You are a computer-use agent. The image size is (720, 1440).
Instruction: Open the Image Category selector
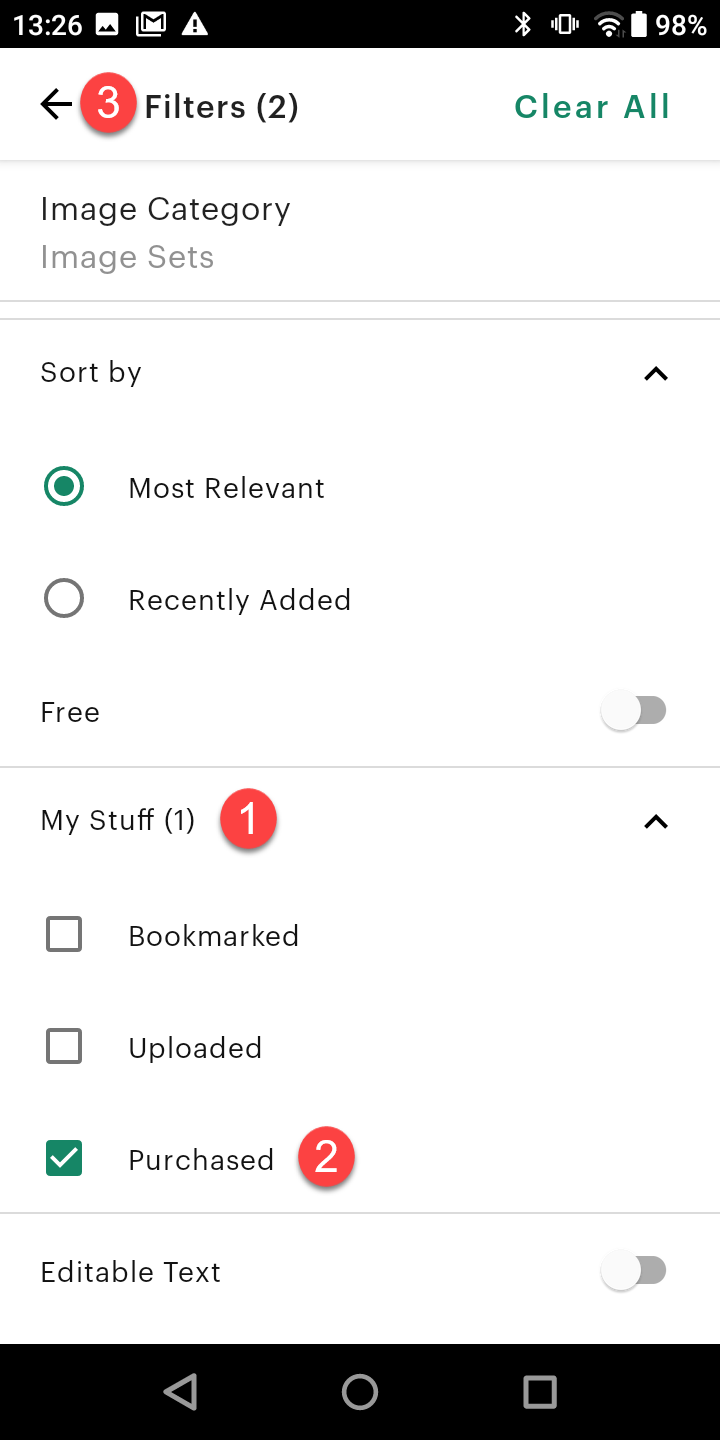pyautogui.click(x=165, y=230)
